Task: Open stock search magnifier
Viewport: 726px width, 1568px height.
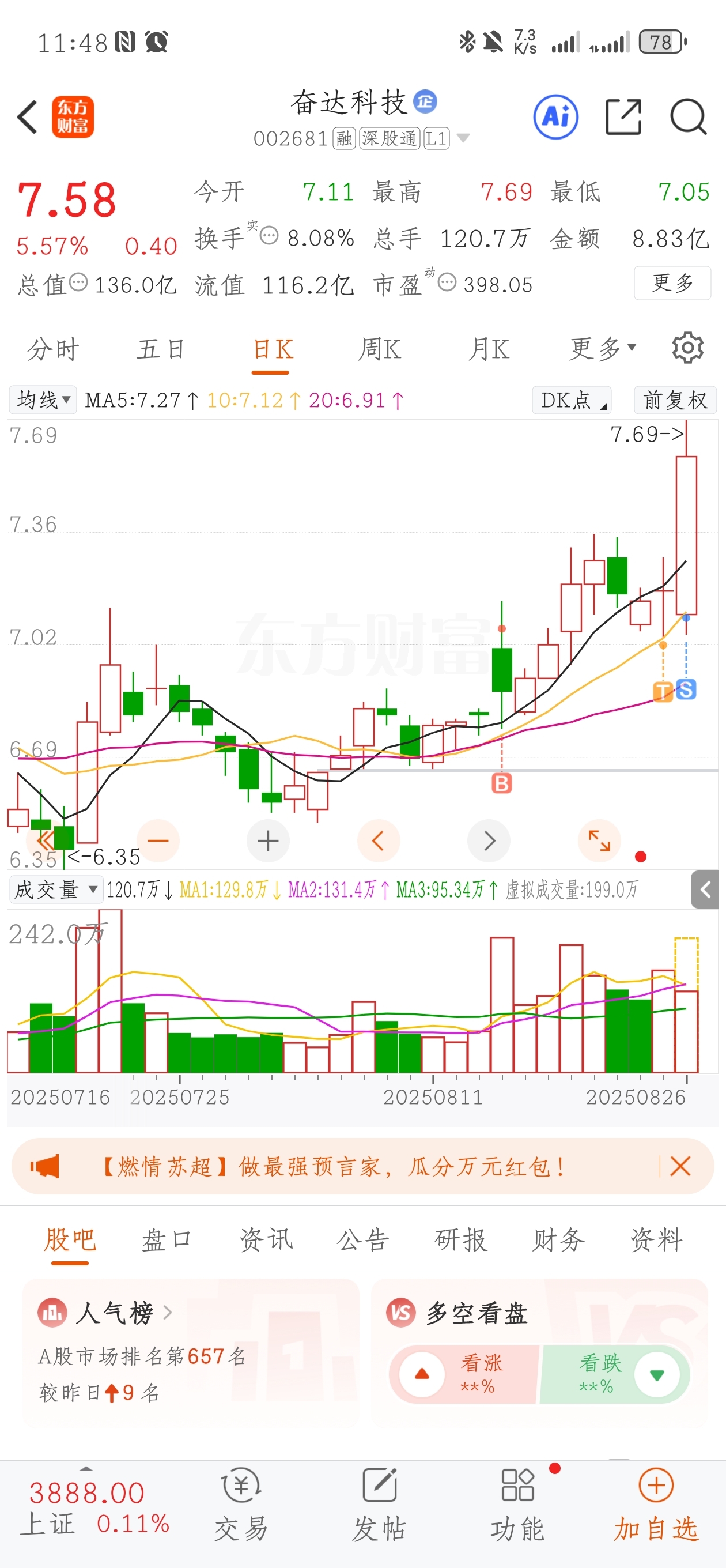Action: click(689, 117)
